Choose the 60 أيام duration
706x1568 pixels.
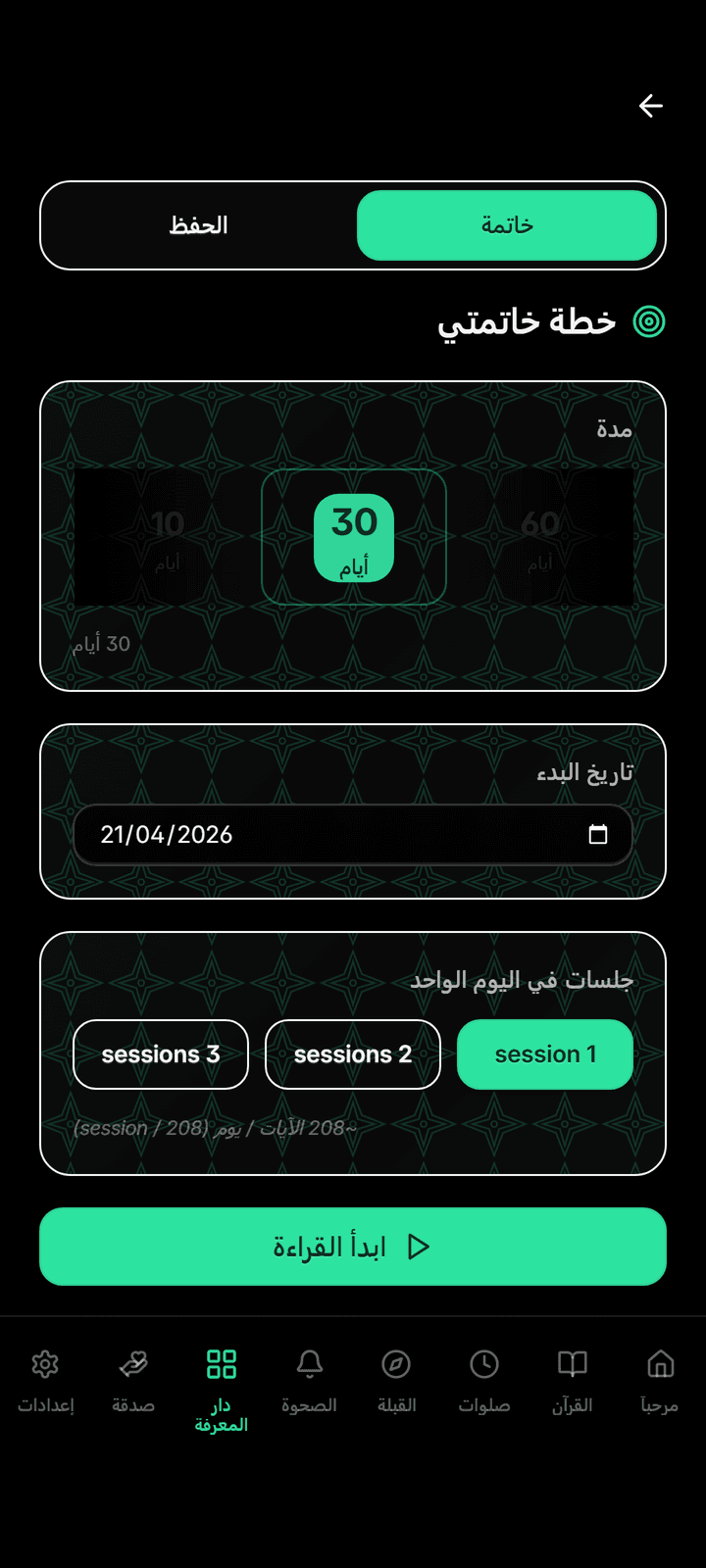click(x=539, y=537)
